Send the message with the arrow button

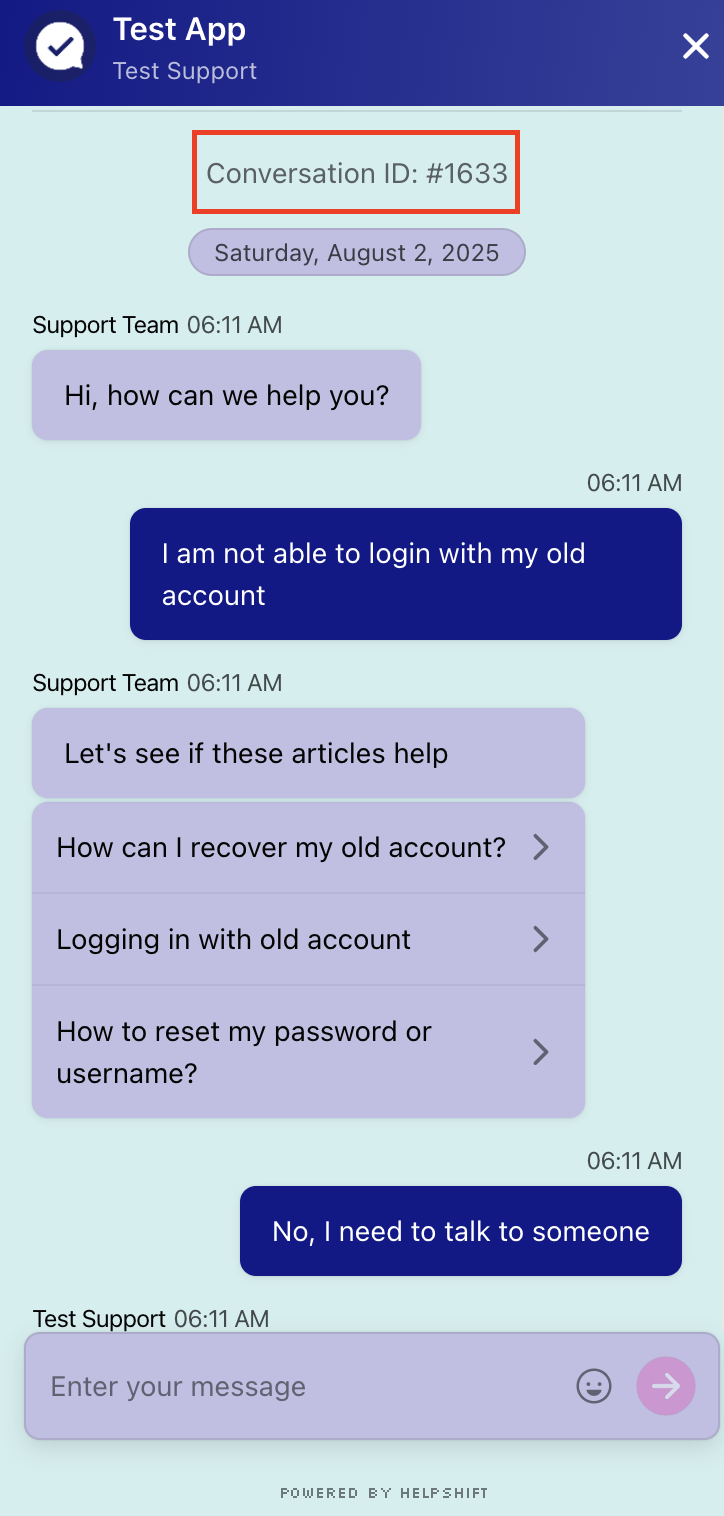[x=666, y=1386]
